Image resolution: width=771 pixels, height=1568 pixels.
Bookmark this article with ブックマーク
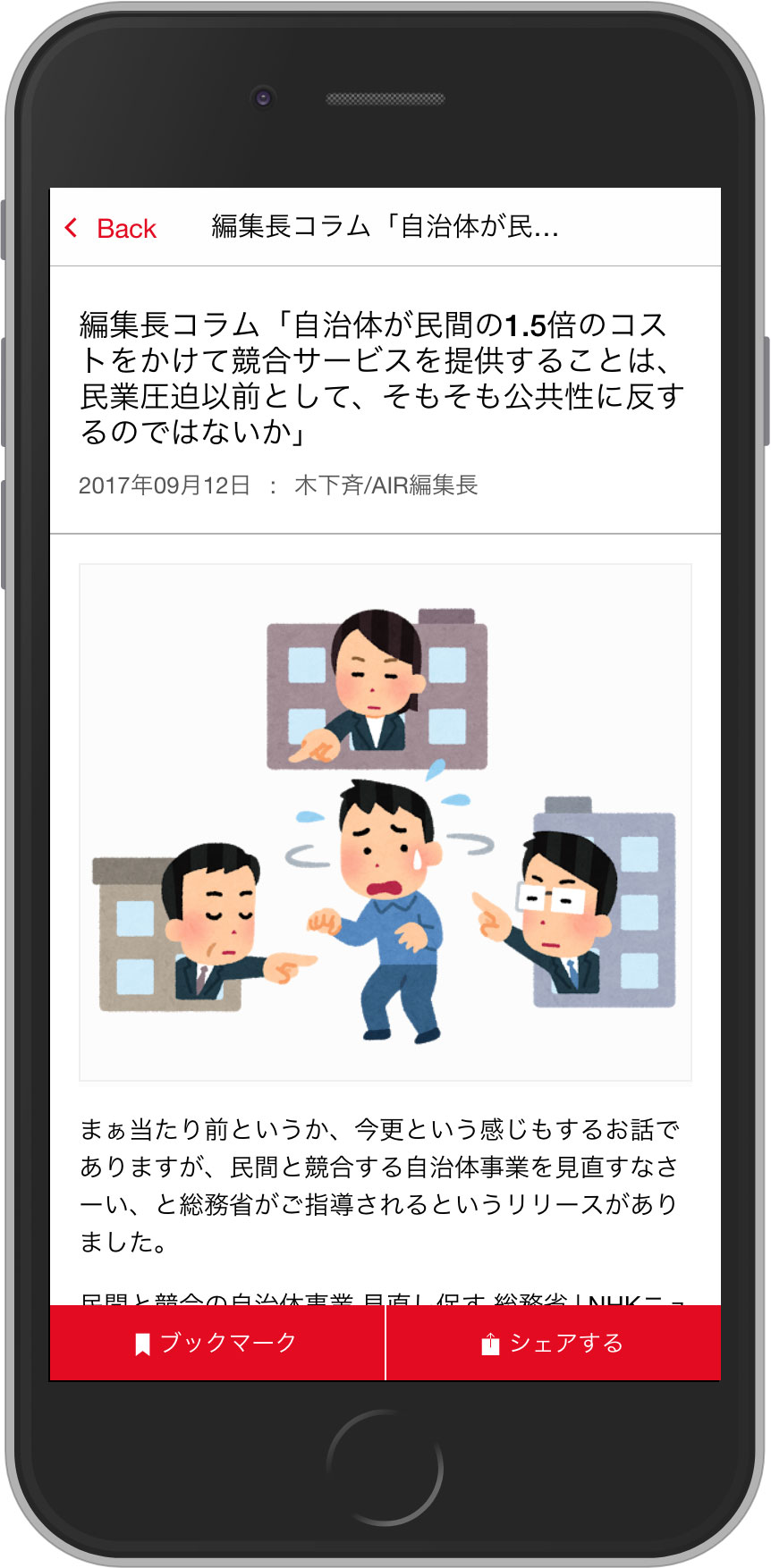(217, 1343)
